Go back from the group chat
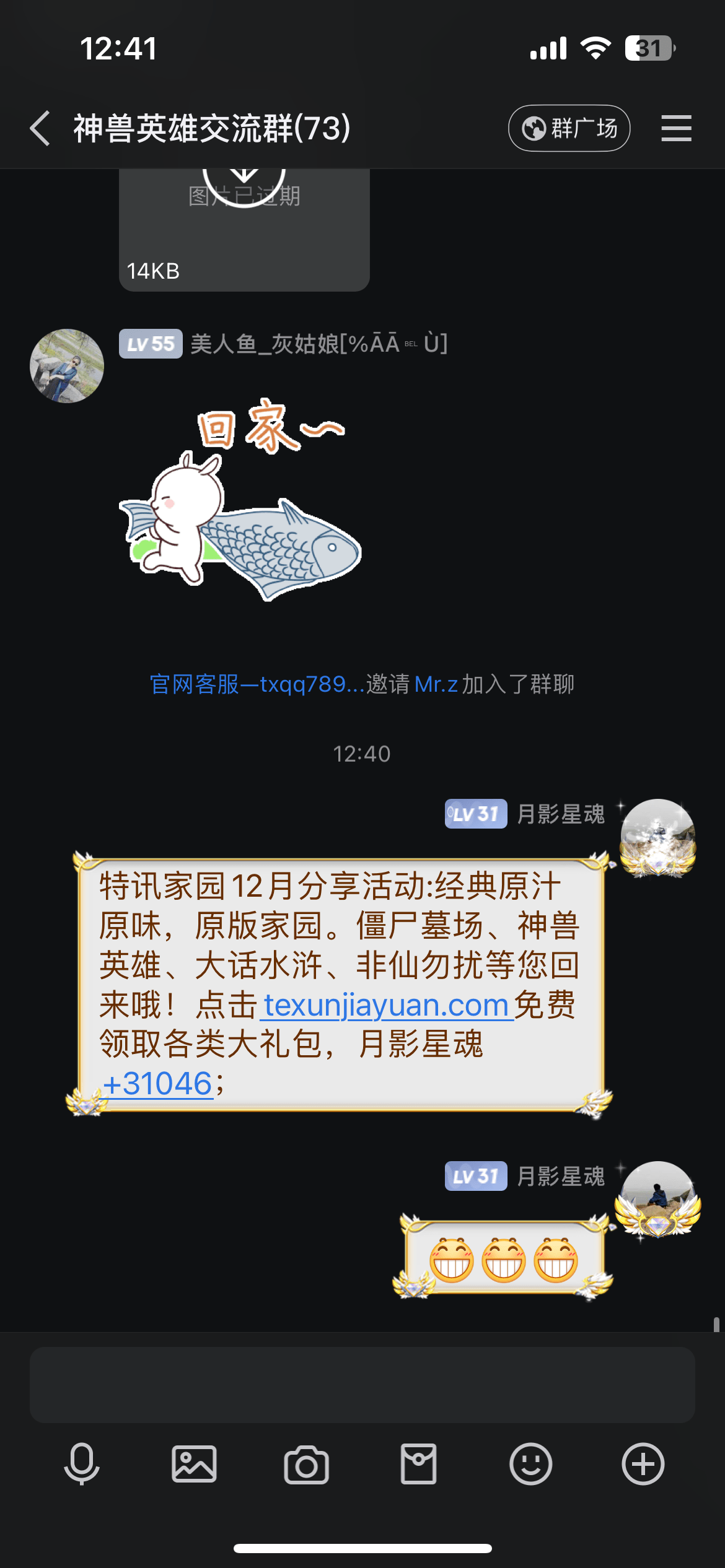This screenshot has width=725, height=1568. pyautogui.click(x=41, y=128)
